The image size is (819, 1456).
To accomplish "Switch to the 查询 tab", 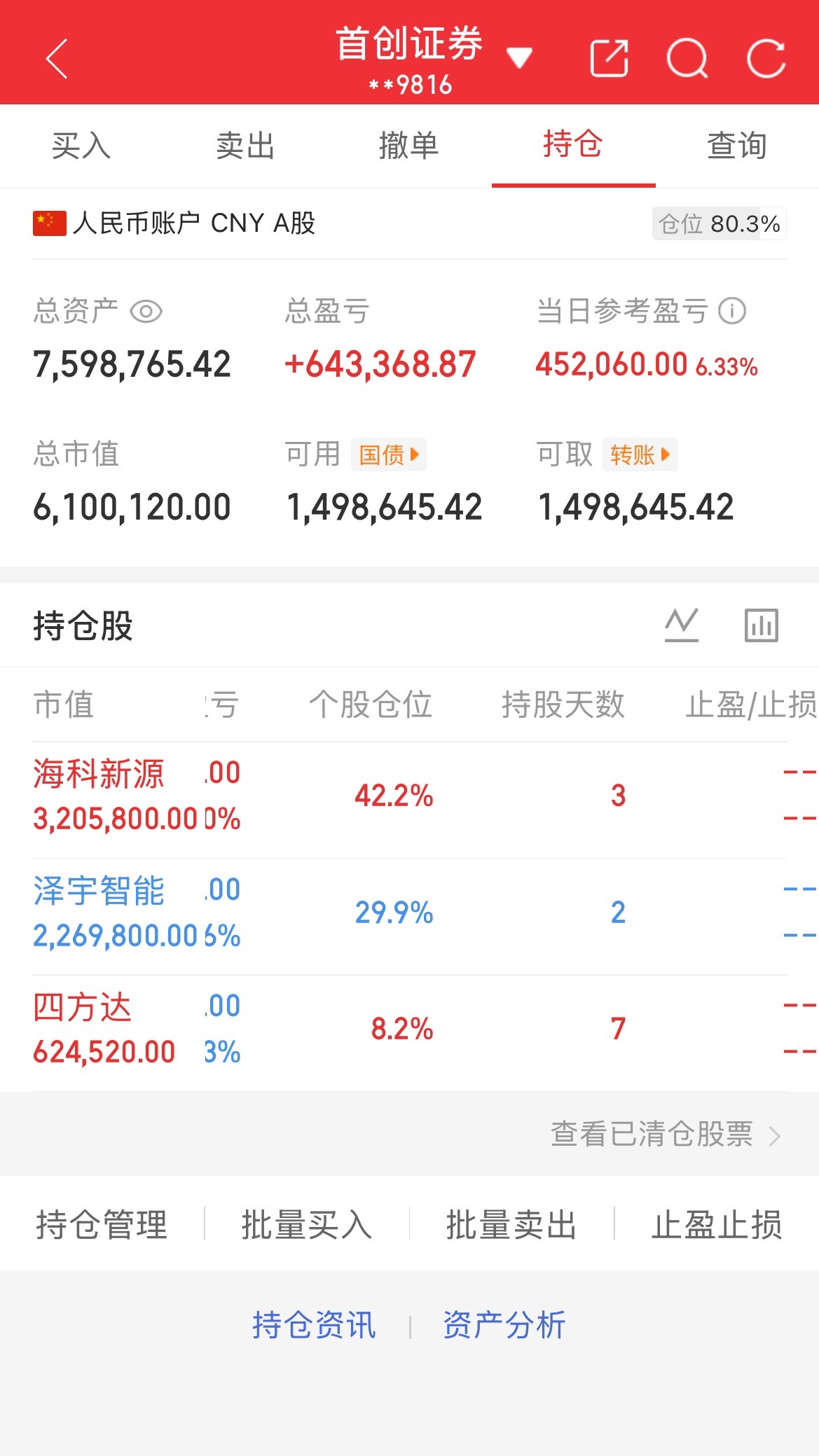I will tap(736, 146).
